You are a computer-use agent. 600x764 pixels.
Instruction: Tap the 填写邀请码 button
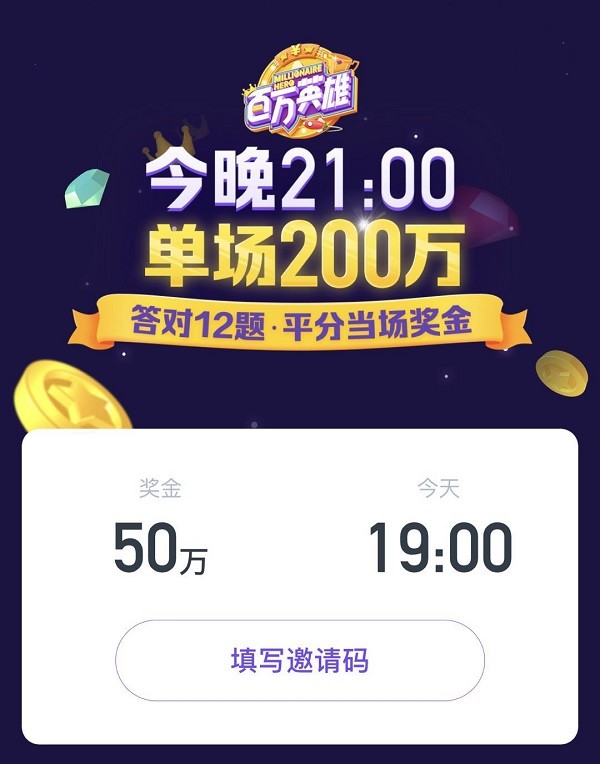click(300, 661)
